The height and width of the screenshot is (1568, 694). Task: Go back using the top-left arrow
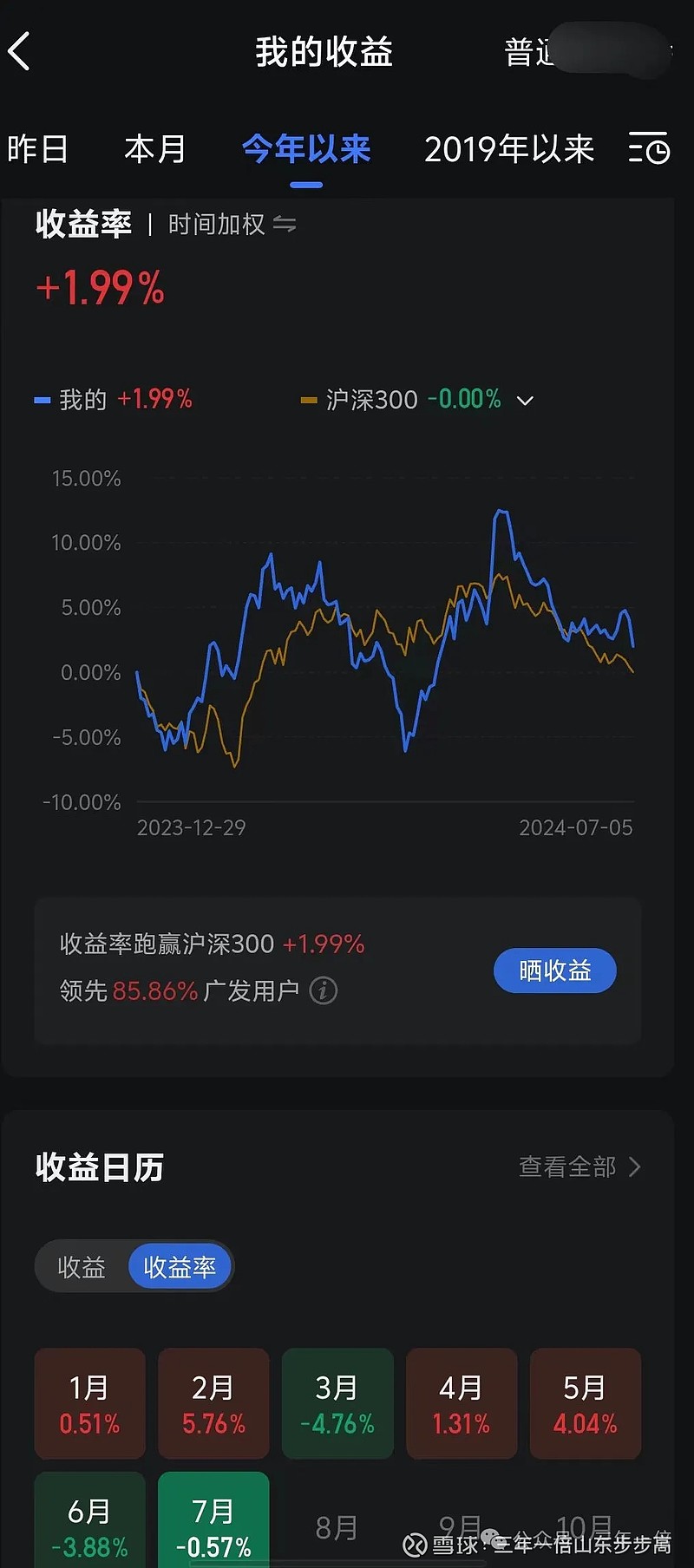point(19,51)
